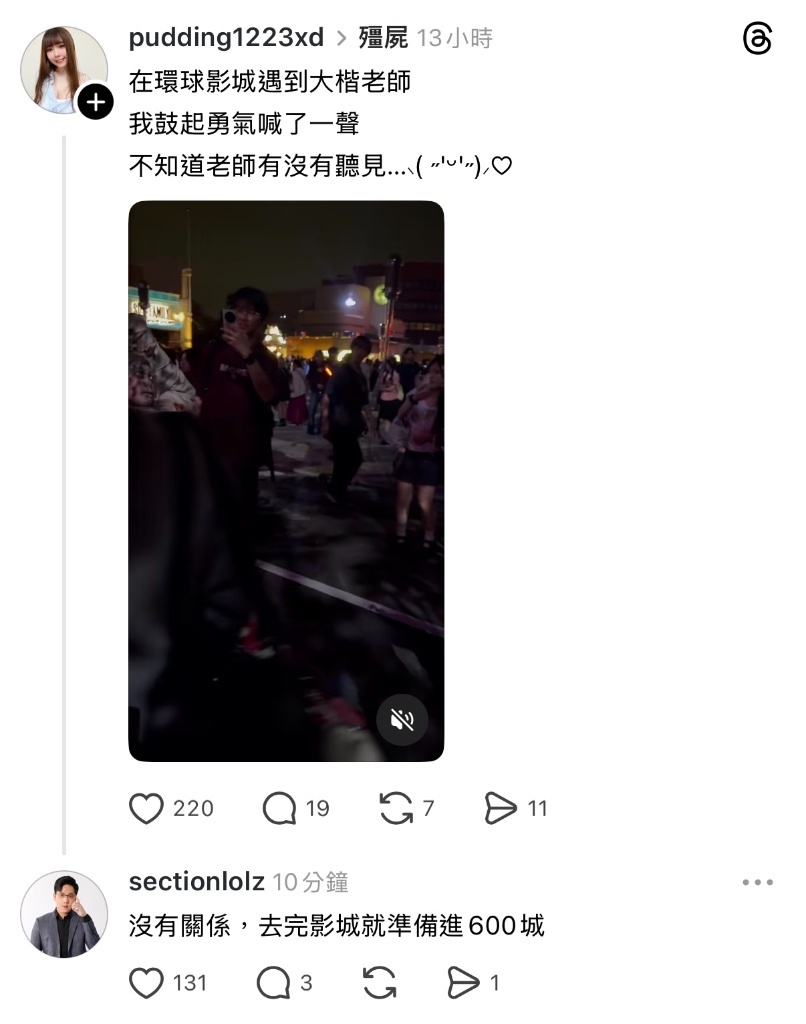Image resolution: width=806 pixels, height=1024 pixels.
Task: Open the Threads logo icon
Action: click(x=758, y=39)
